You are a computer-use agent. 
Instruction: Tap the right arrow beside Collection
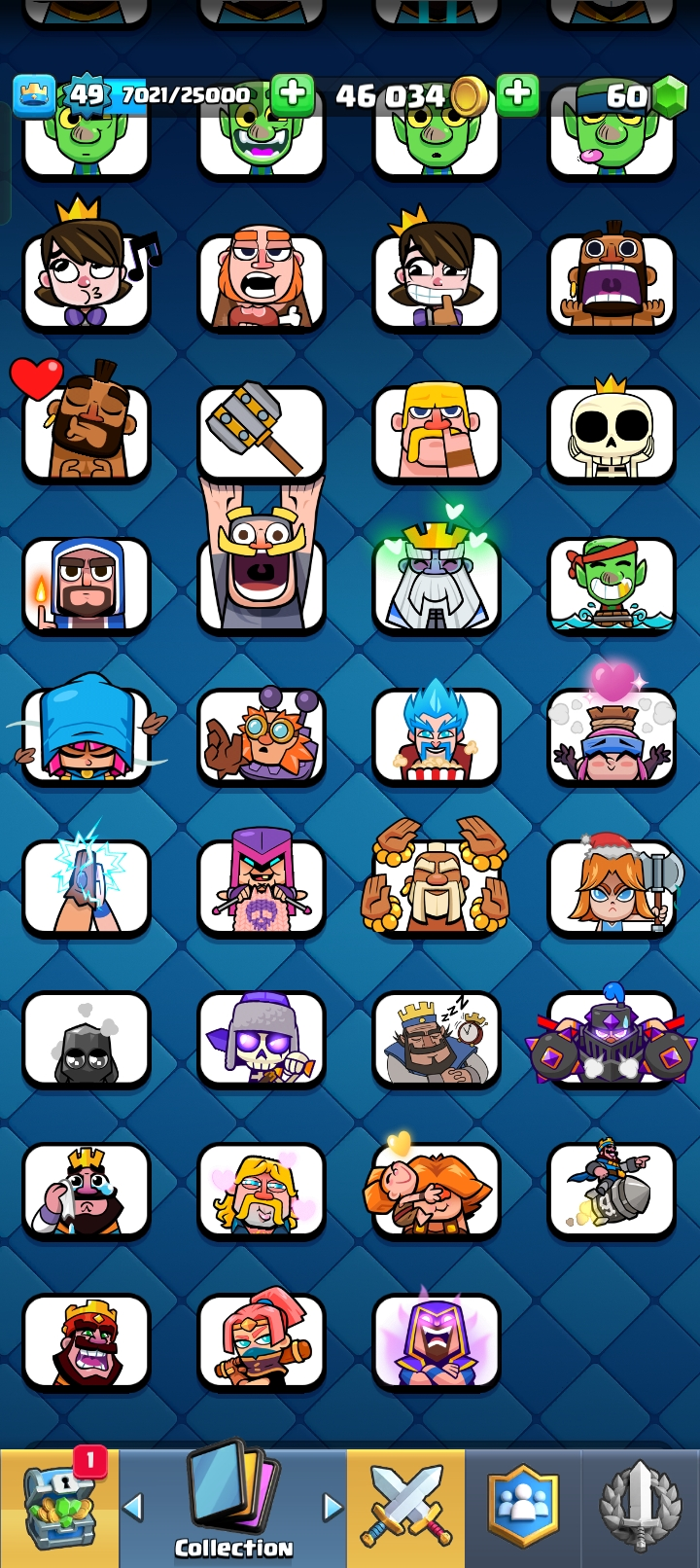point(332,1507)
